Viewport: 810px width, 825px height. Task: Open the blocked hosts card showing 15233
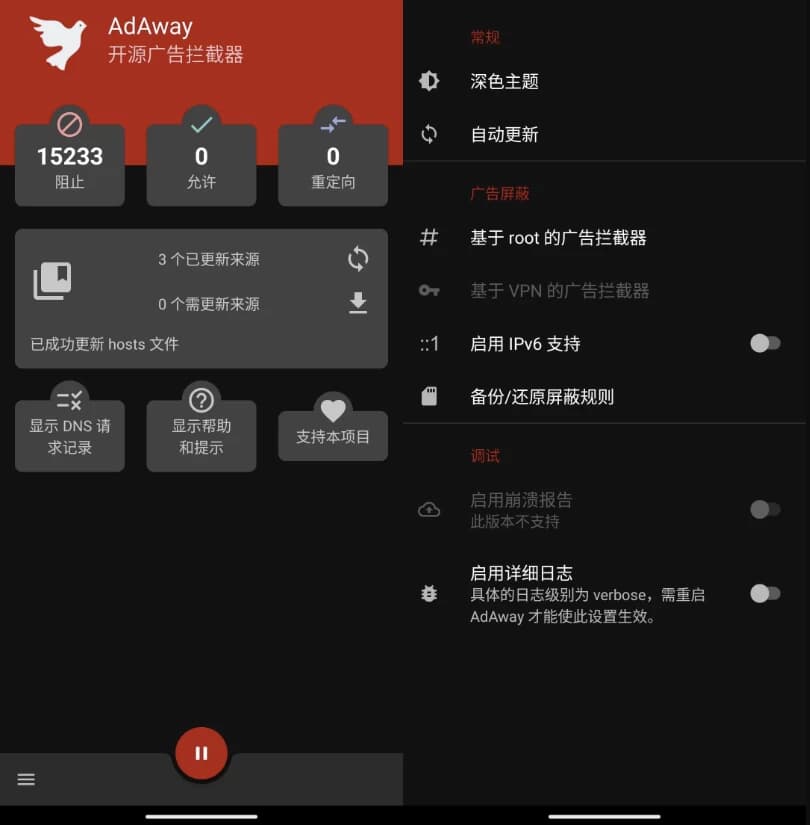tap(70, 166)
